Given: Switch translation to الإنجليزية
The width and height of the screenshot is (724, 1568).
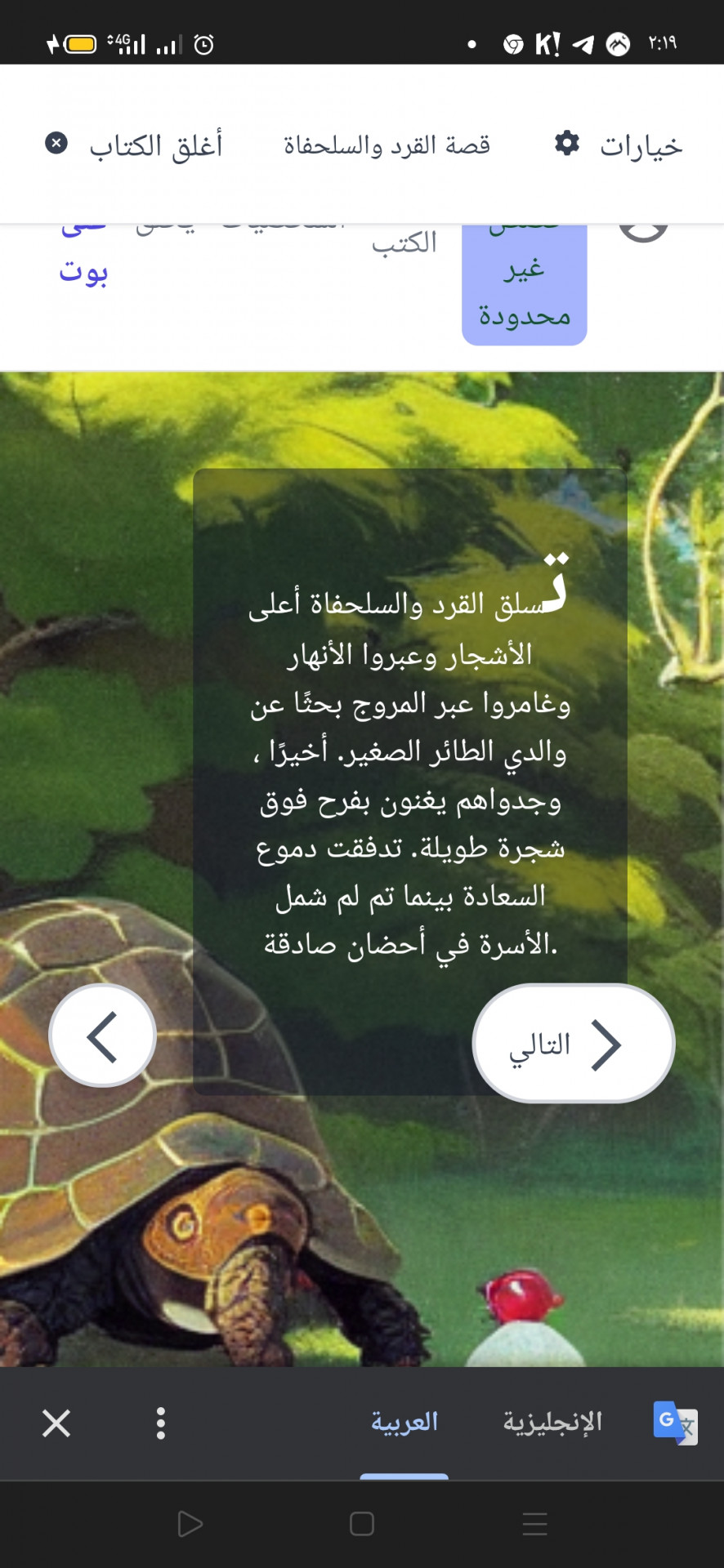Looking at the screenshot, I should pos(552,1423).
